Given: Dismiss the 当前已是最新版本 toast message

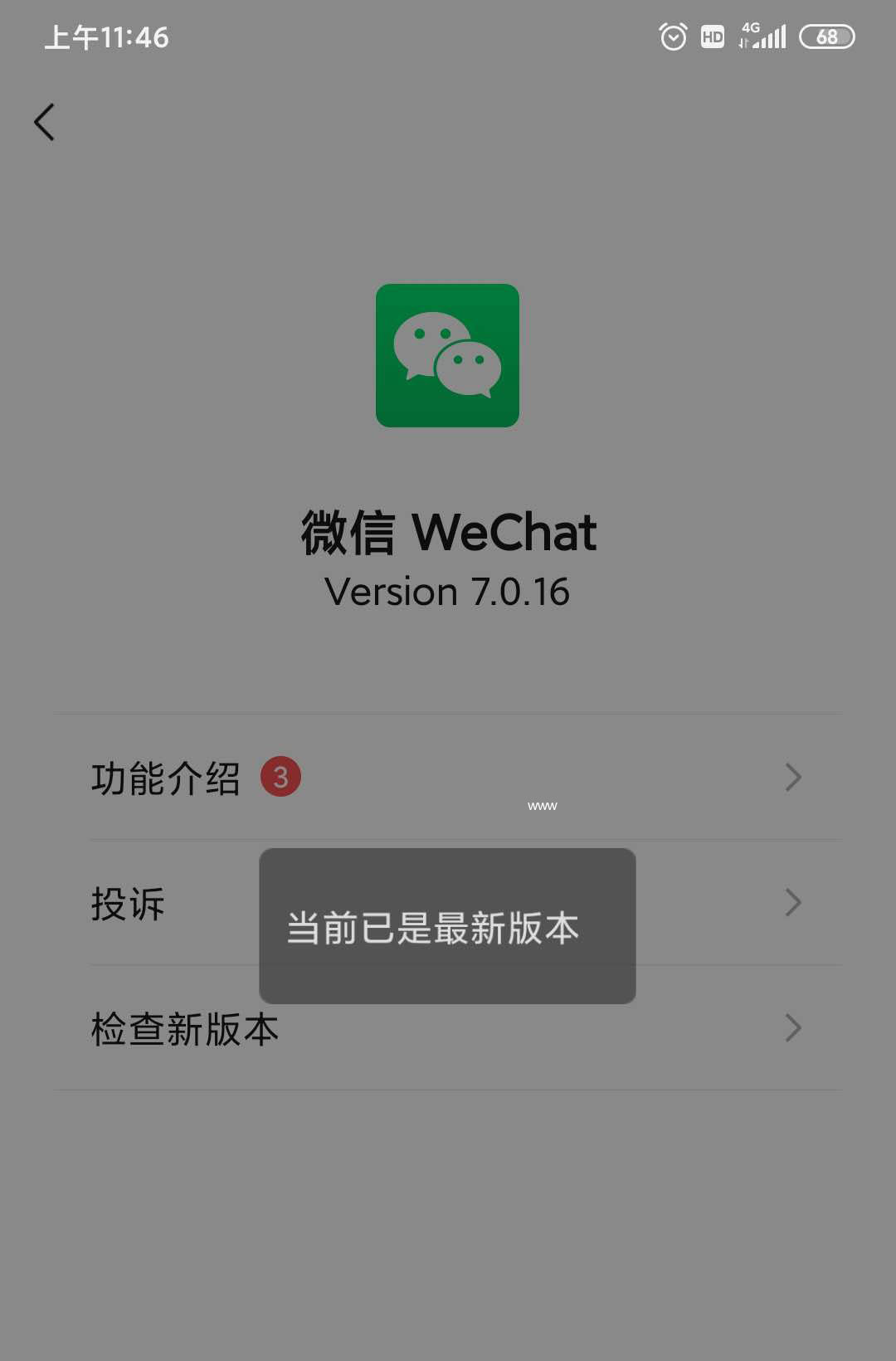Looking at the screenshot, I should [448, 928].
